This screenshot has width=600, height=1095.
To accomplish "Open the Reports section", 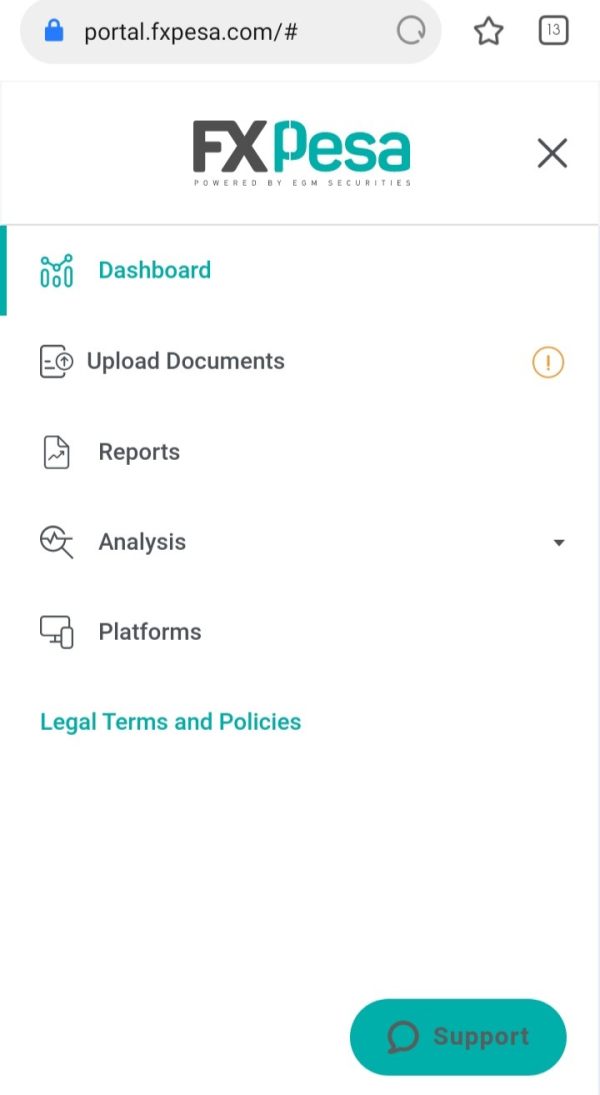I will click(299, 452).
